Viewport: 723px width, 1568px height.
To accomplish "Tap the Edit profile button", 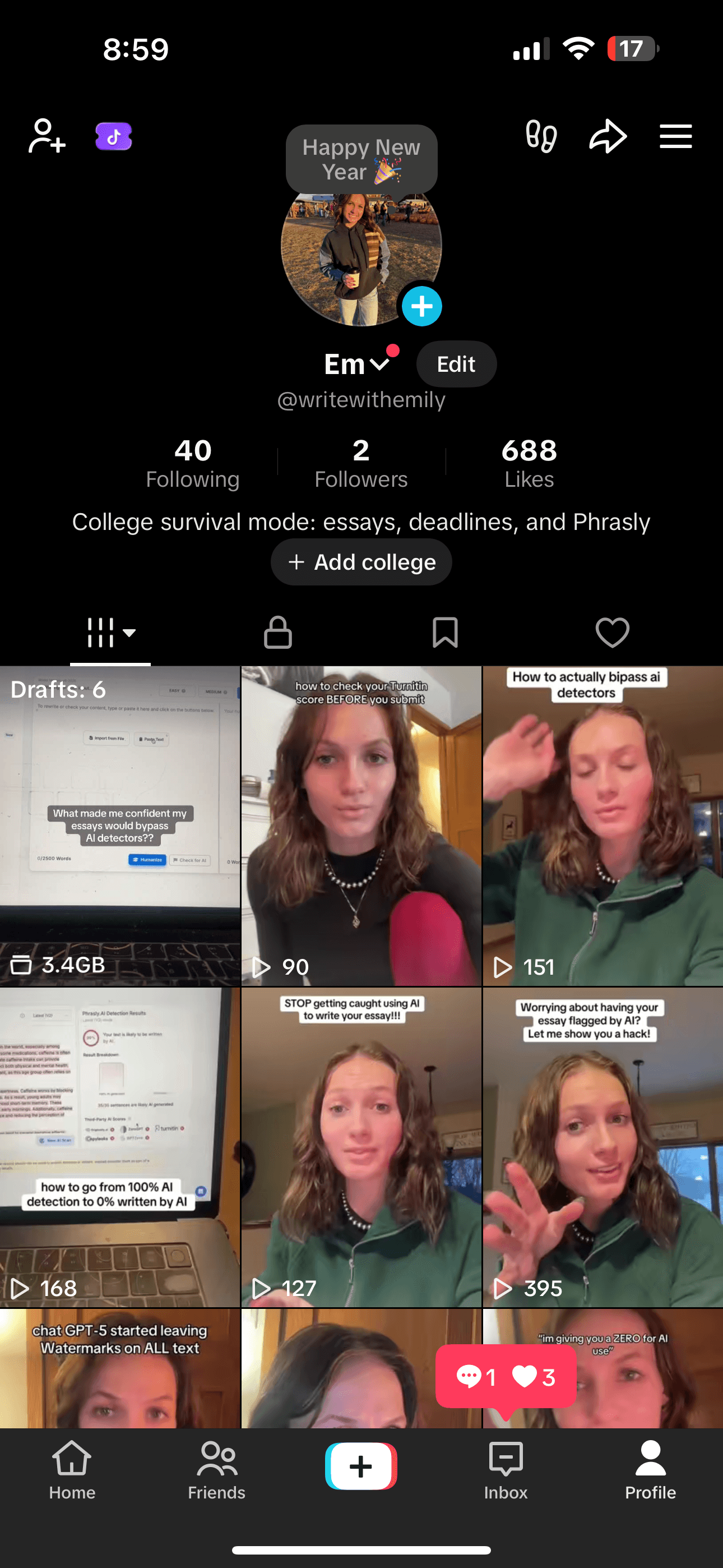I will 456,365.
